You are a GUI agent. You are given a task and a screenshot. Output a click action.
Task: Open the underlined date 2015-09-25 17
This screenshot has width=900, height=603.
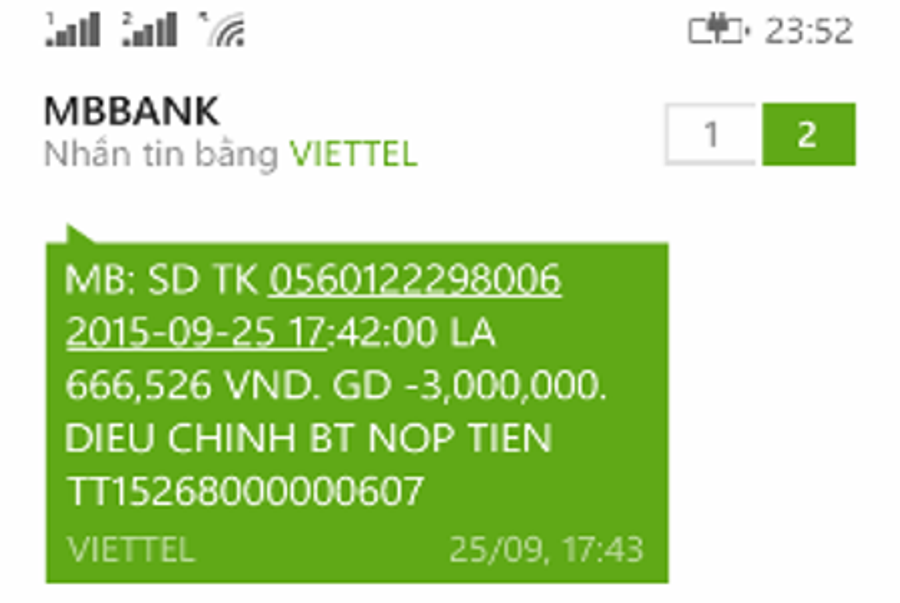[x=196, y=333]
